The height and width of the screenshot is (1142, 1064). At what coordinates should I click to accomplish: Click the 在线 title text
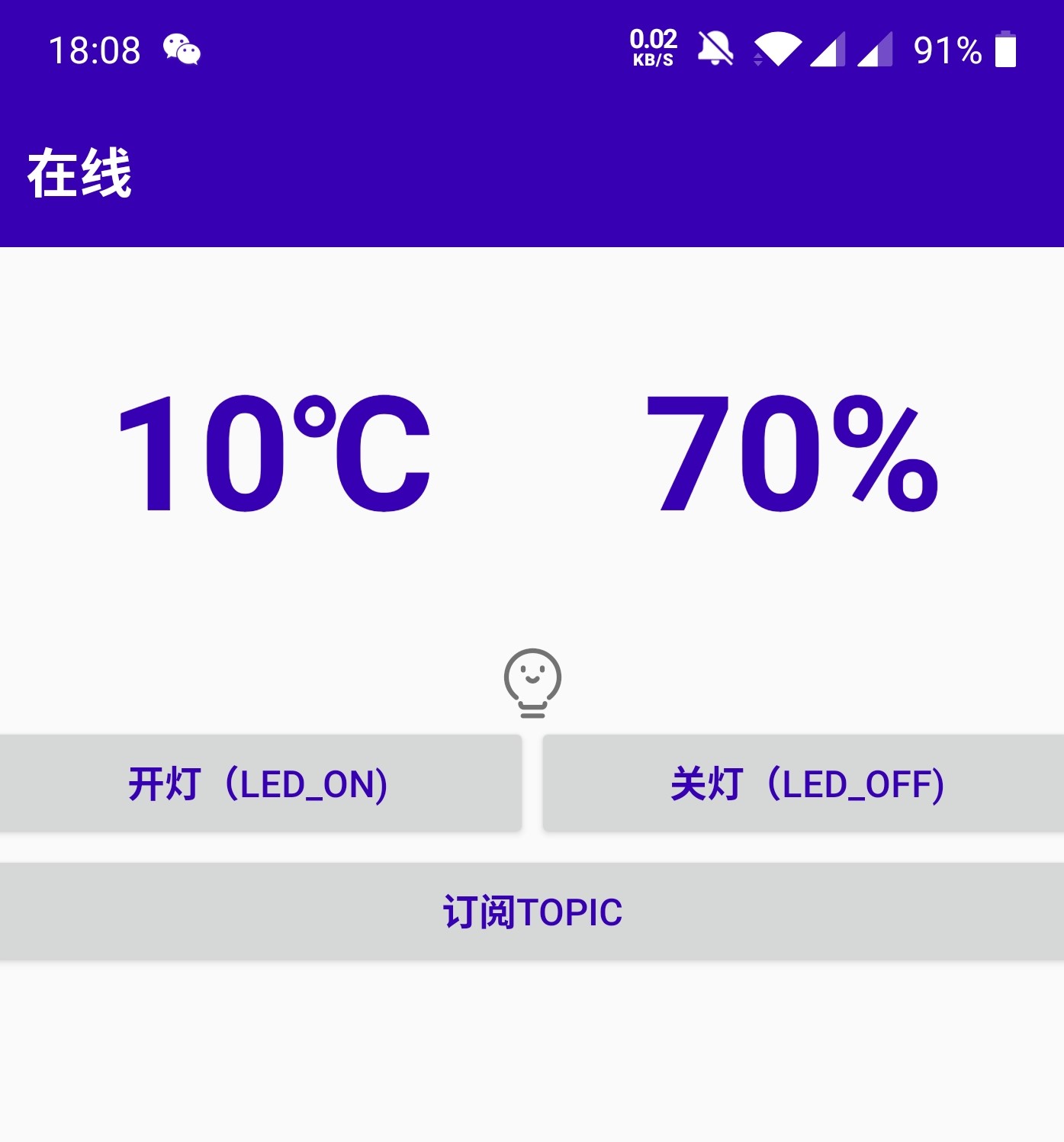point(79,173)
